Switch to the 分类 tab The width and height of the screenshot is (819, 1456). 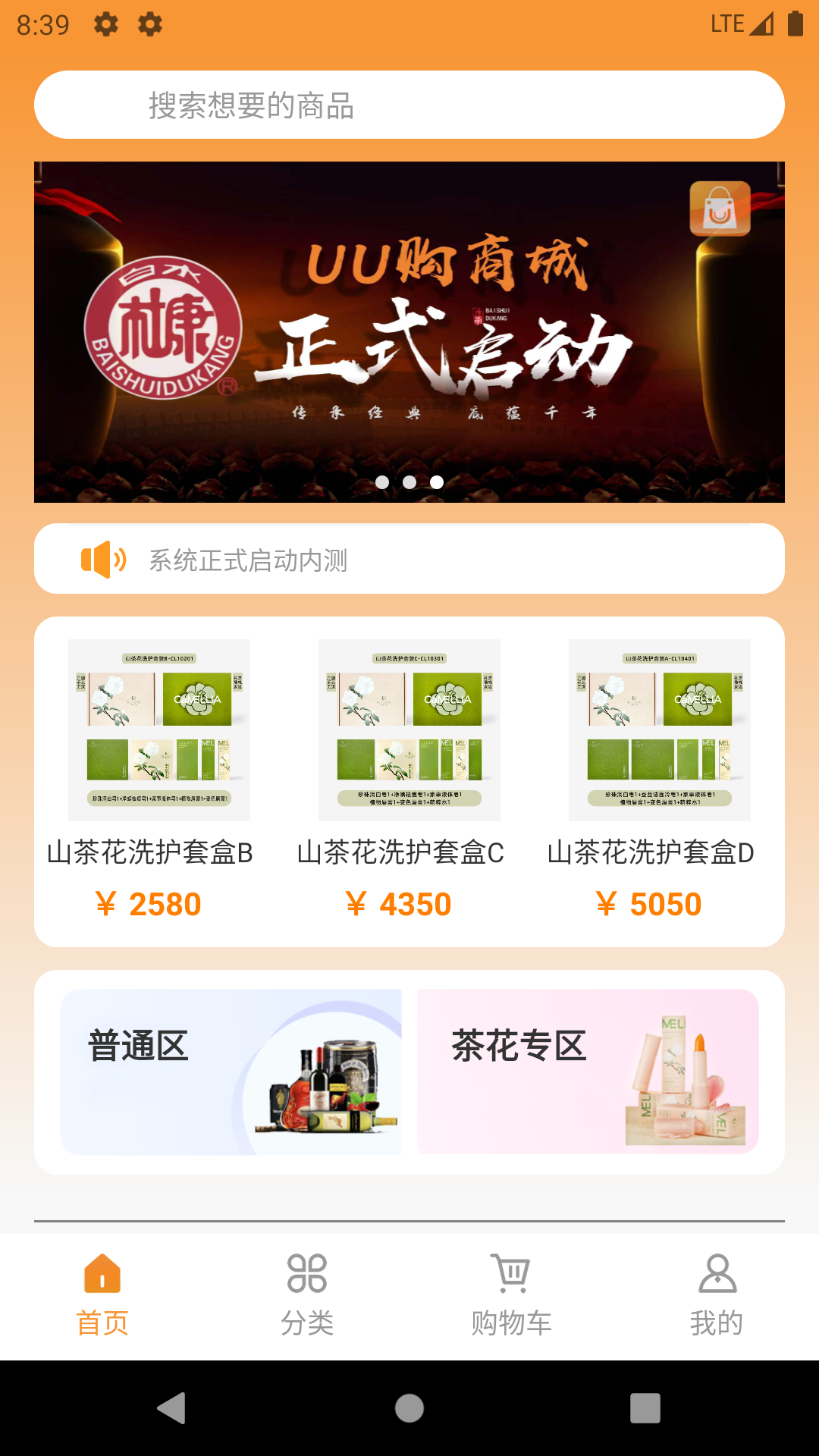[307, 1295]
